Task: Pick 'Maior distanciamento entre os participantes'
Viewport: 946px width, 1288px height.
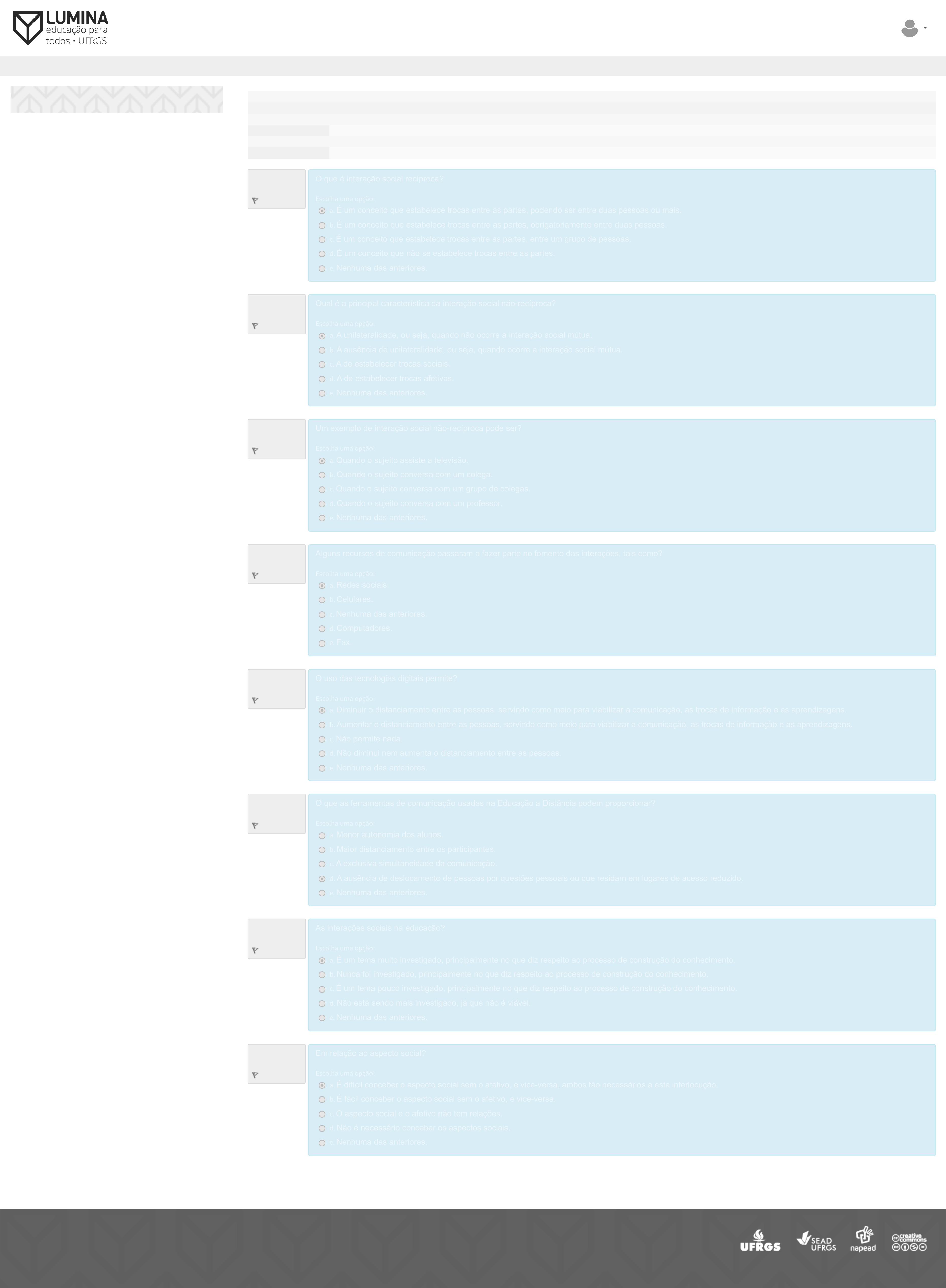Action: (x=322, y=850)
